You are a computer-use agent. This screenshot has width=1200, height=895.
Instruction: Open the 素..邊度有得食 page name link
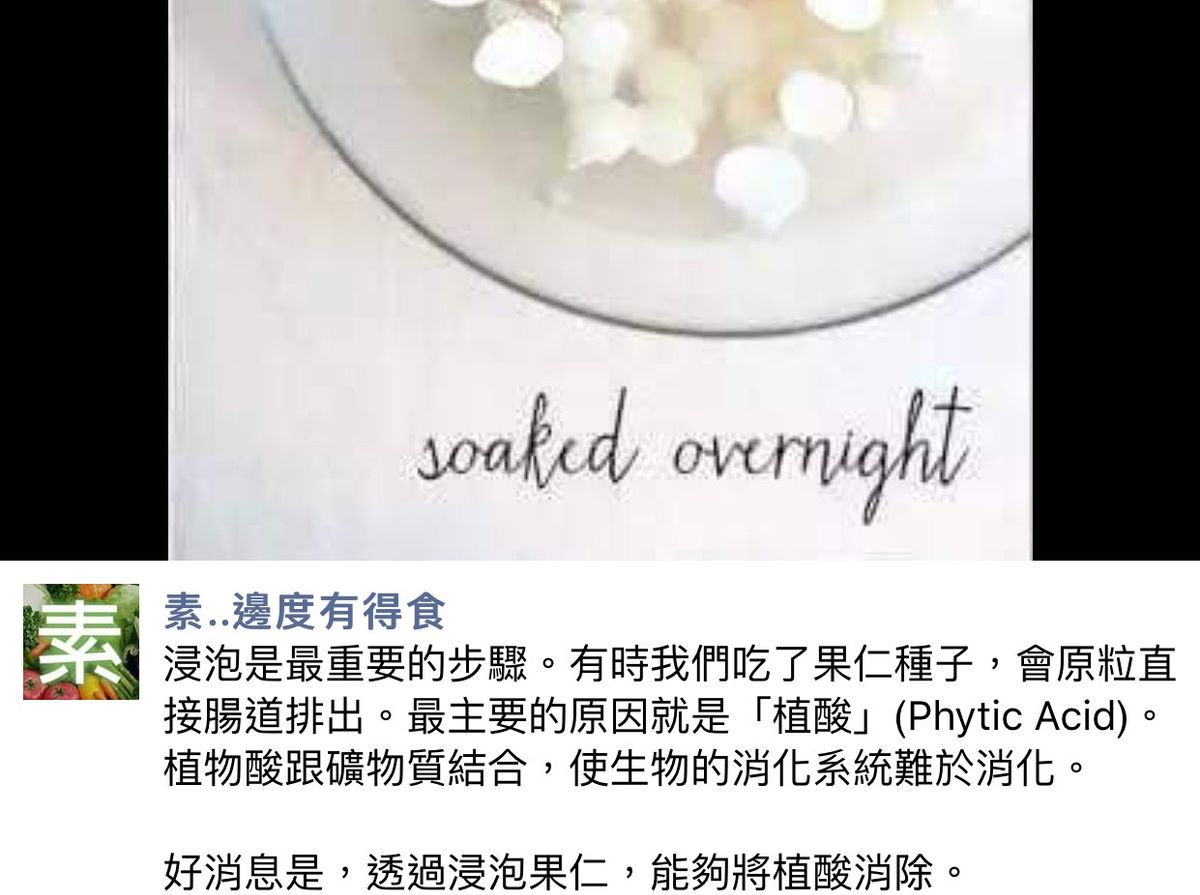(304, 611)
